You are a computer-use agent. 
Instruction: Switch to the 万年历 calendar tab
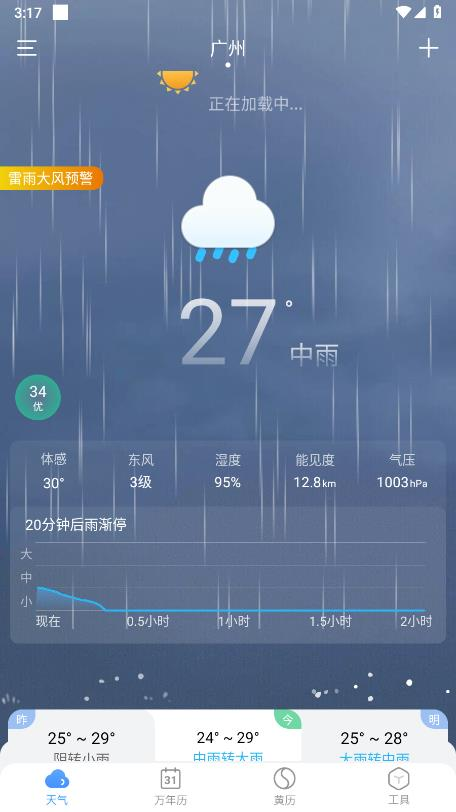coord(171,786)
